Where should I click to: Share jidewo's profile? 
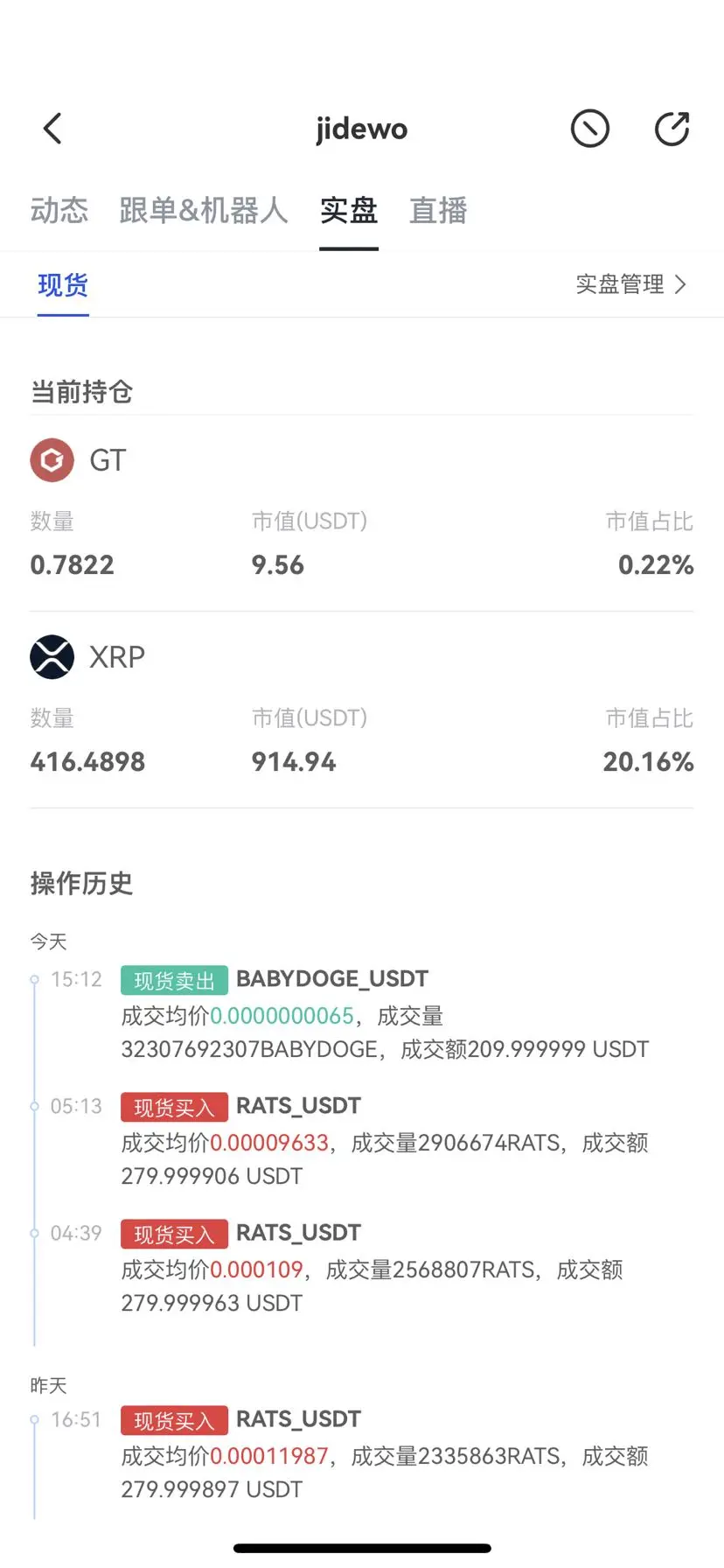pyautogui.click(x=672, y=129)
